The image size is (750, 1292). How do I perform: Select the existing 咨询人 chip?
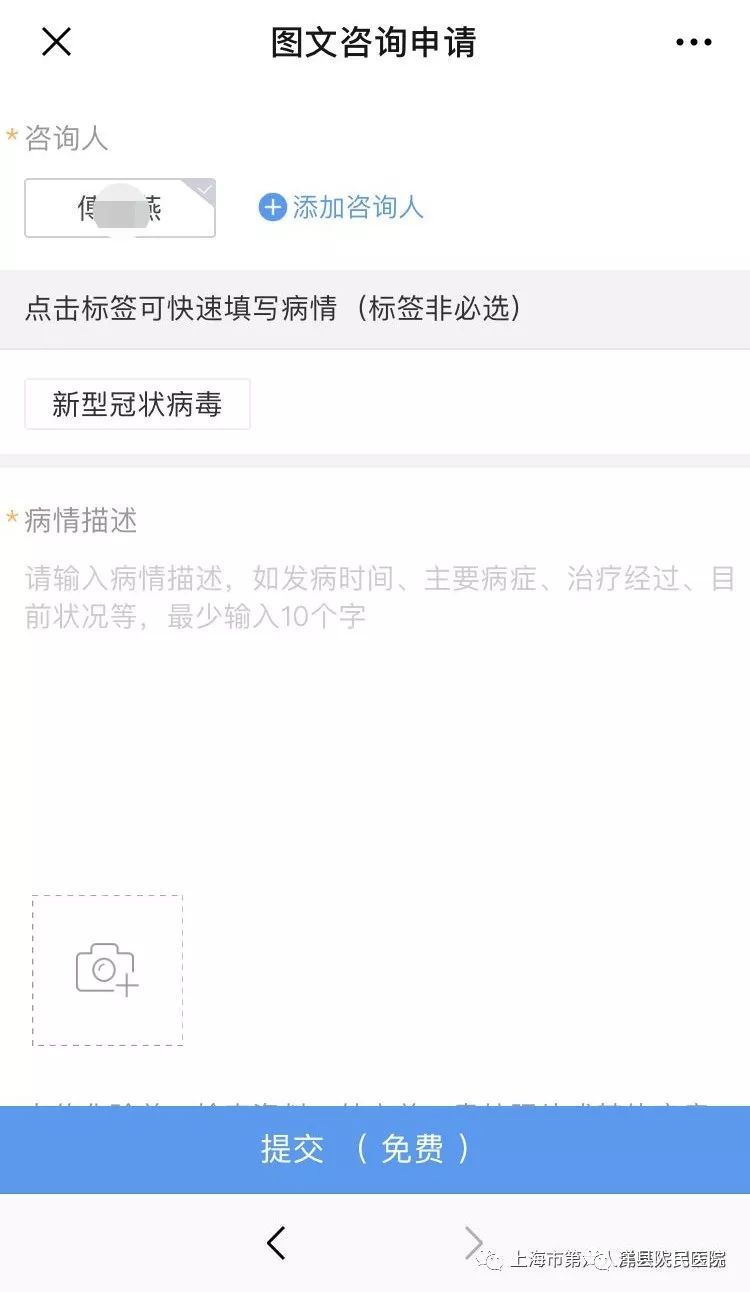(120, 208)
